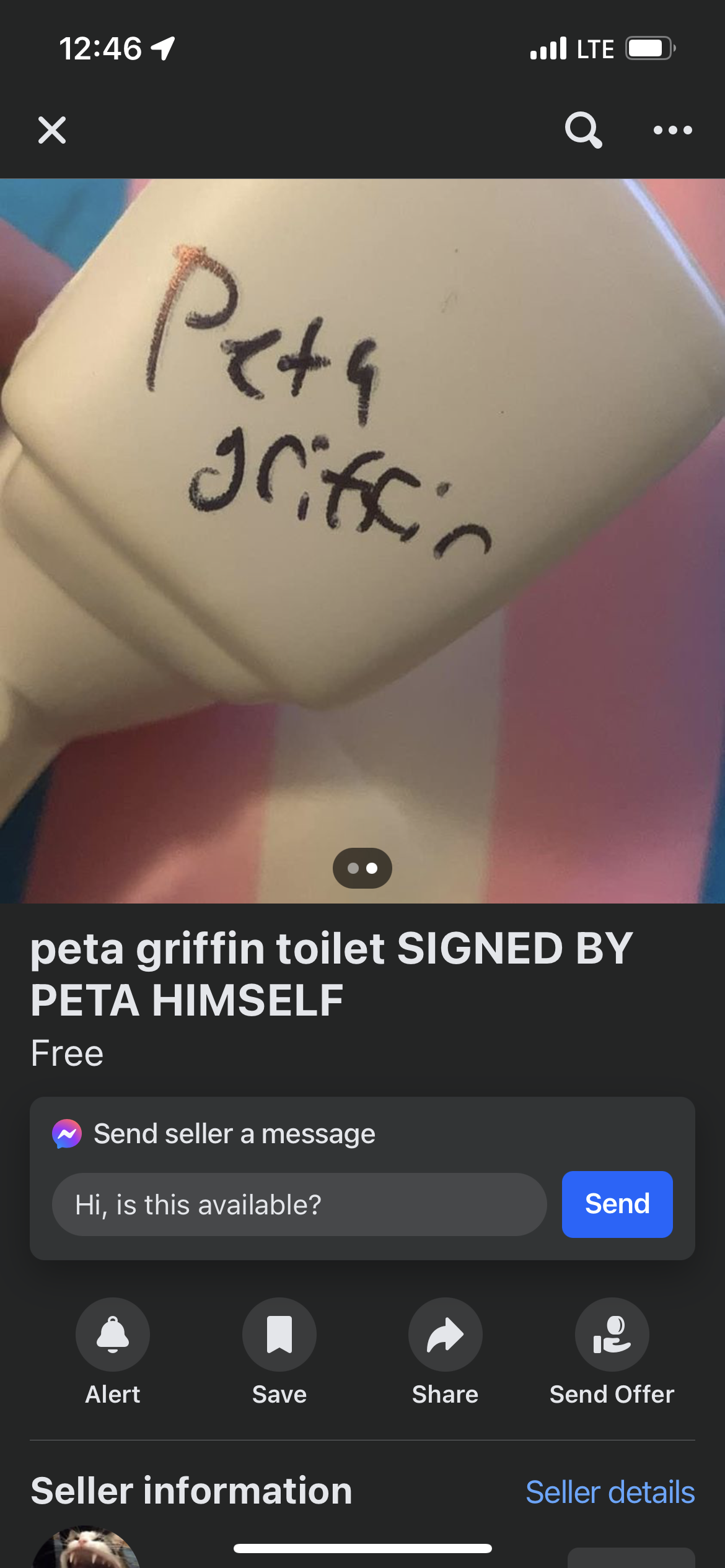This screenshot has height=1568, width=725.
Task: Send the message to the seller
Action: (617, 1204)
